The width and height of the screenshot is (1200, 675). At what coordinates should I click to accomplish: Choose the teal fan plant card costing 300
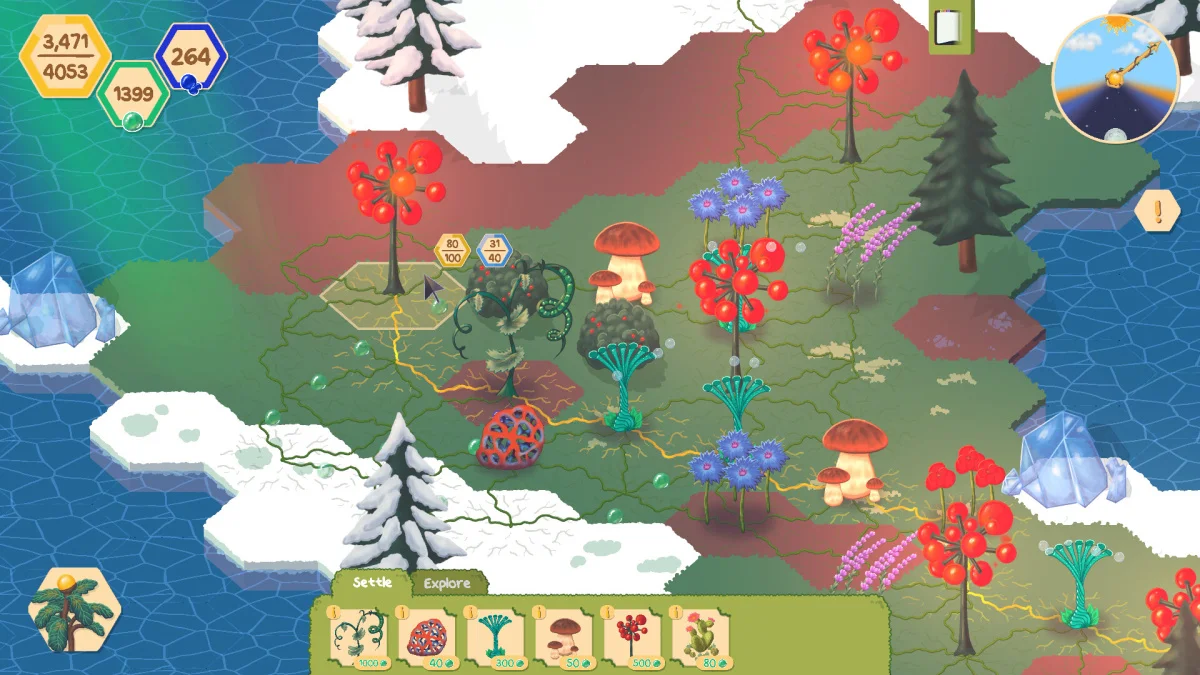[494, 636]
